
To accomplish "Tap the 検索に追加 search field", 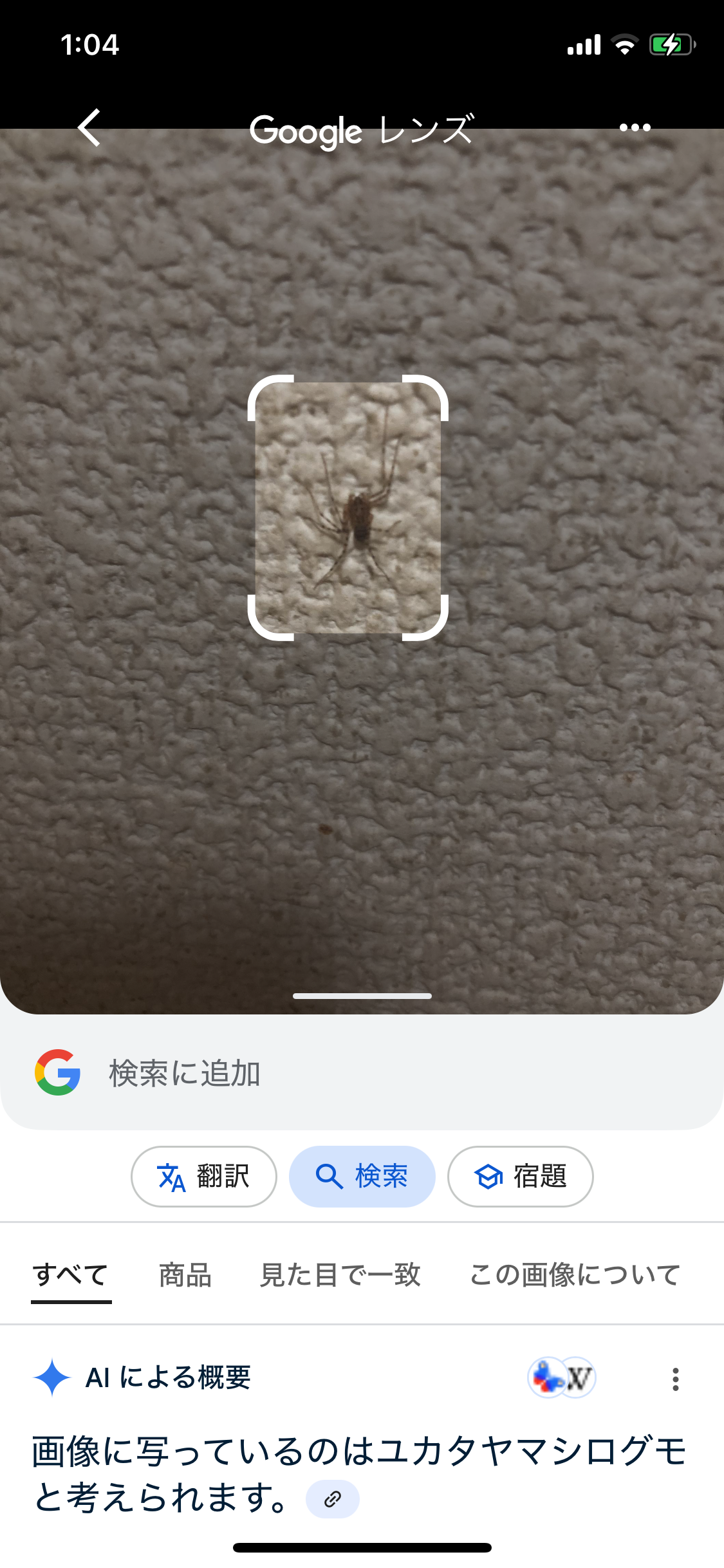I will [362, 1073].
